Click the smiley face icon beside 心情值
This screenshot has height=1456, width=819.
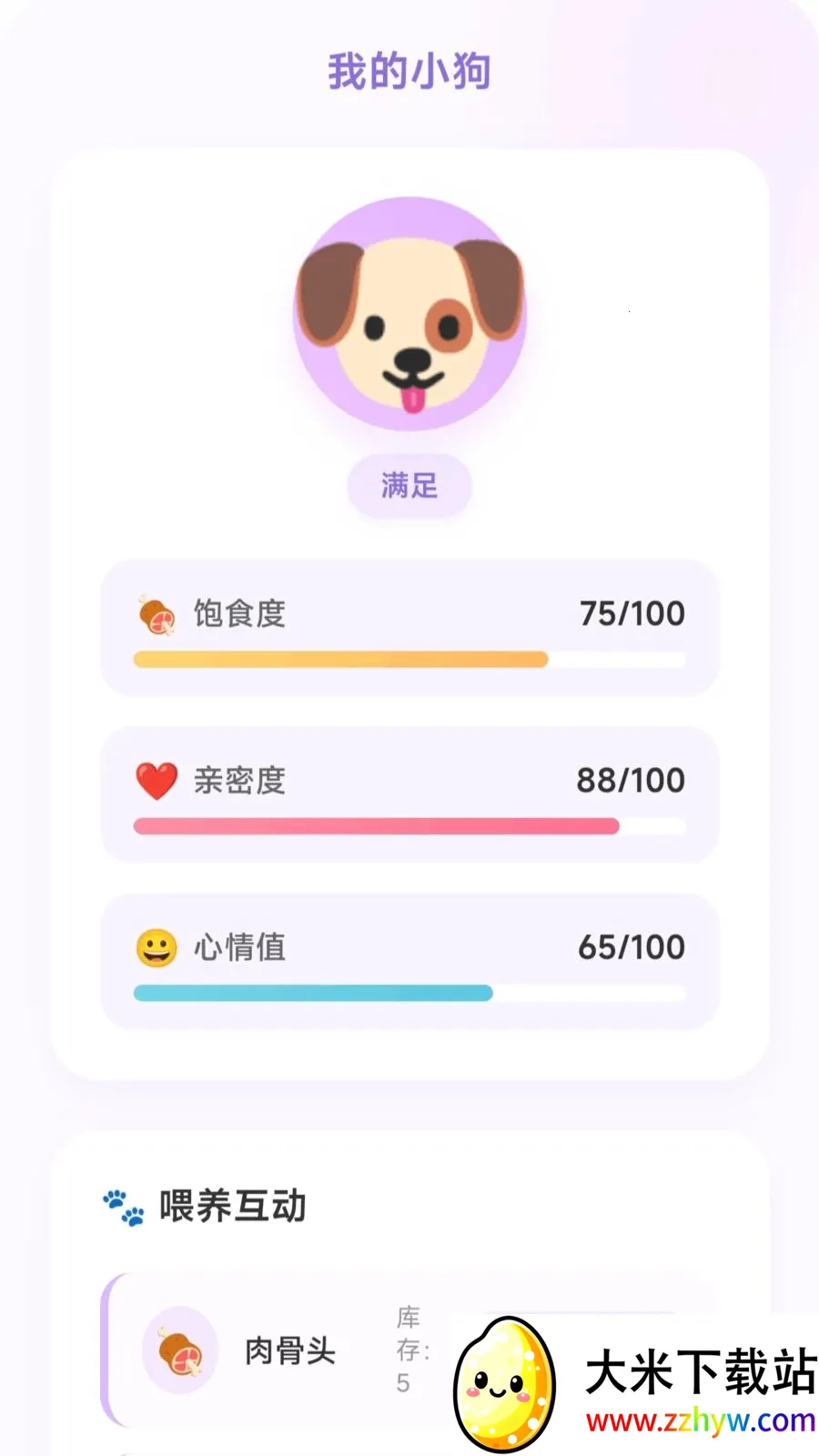pos(156,948)
